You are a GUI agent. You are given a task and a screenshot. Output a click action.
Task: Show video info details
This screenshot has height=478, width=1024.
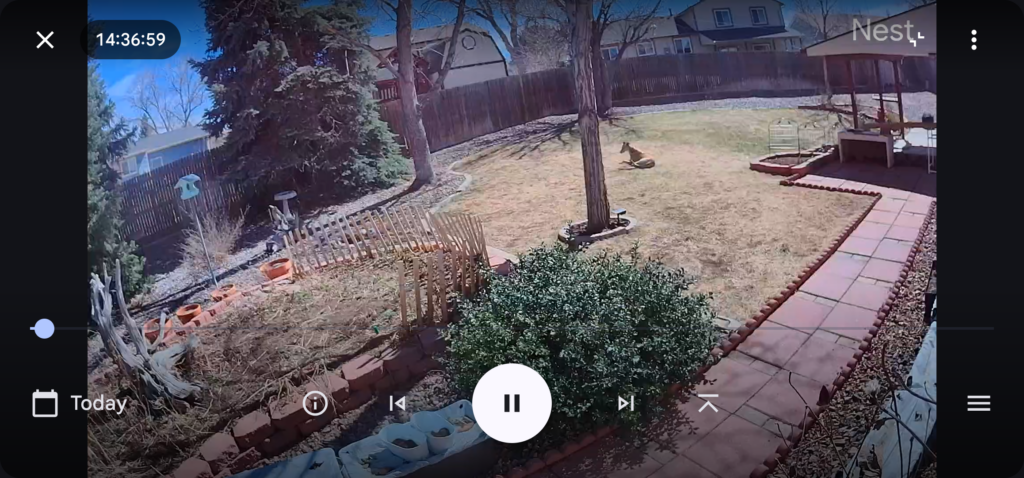click(x=315, y=403)
